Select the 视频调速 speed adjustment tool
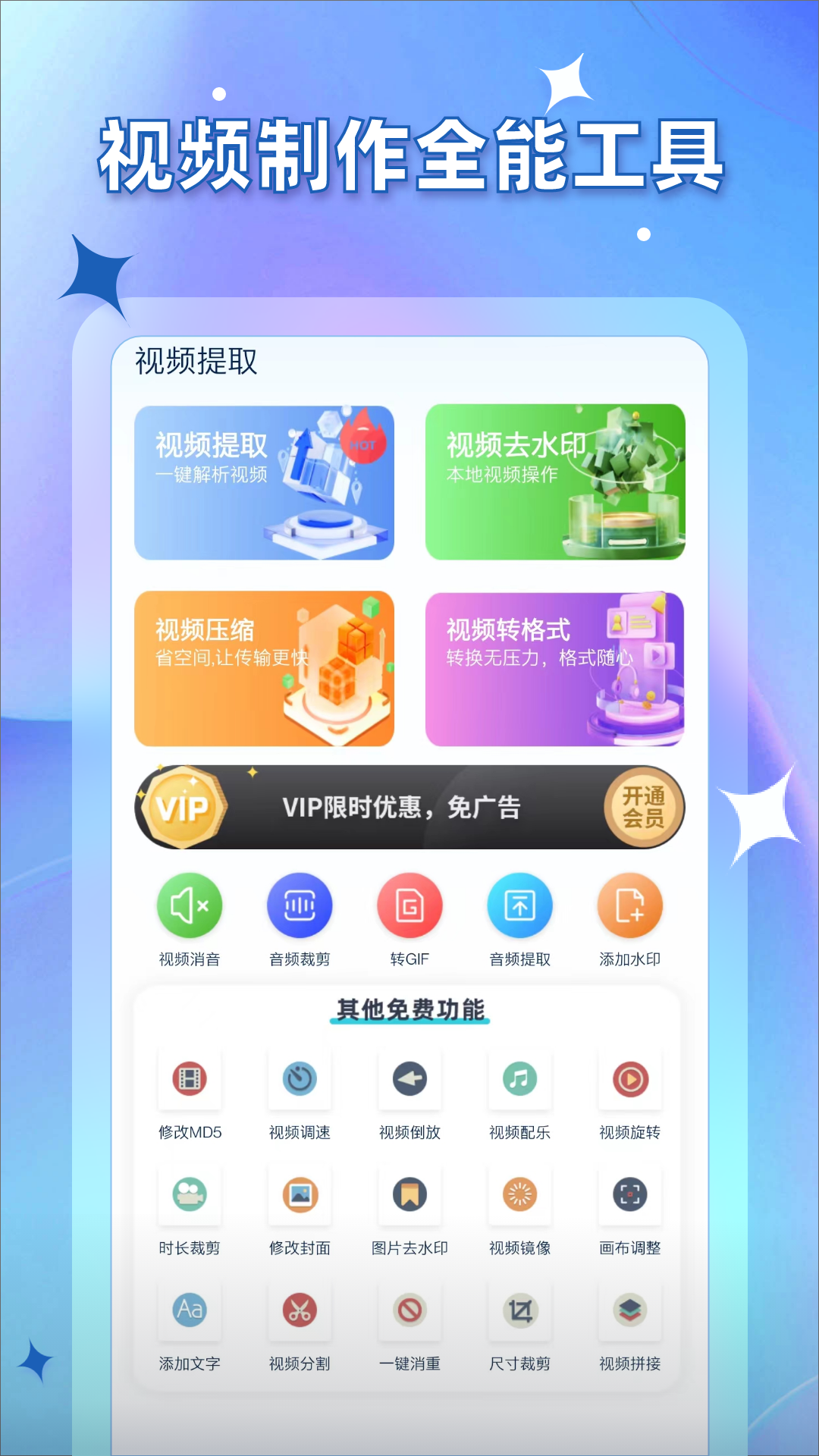The image size is (819, 1456). click(x=299, y=1080)
